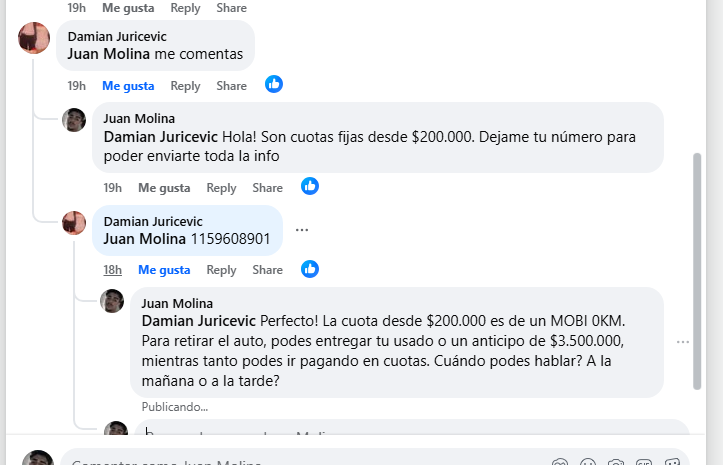Reply to the 1159608901 comment
This screenshot has width=723, height=465.
pos(221,270)
